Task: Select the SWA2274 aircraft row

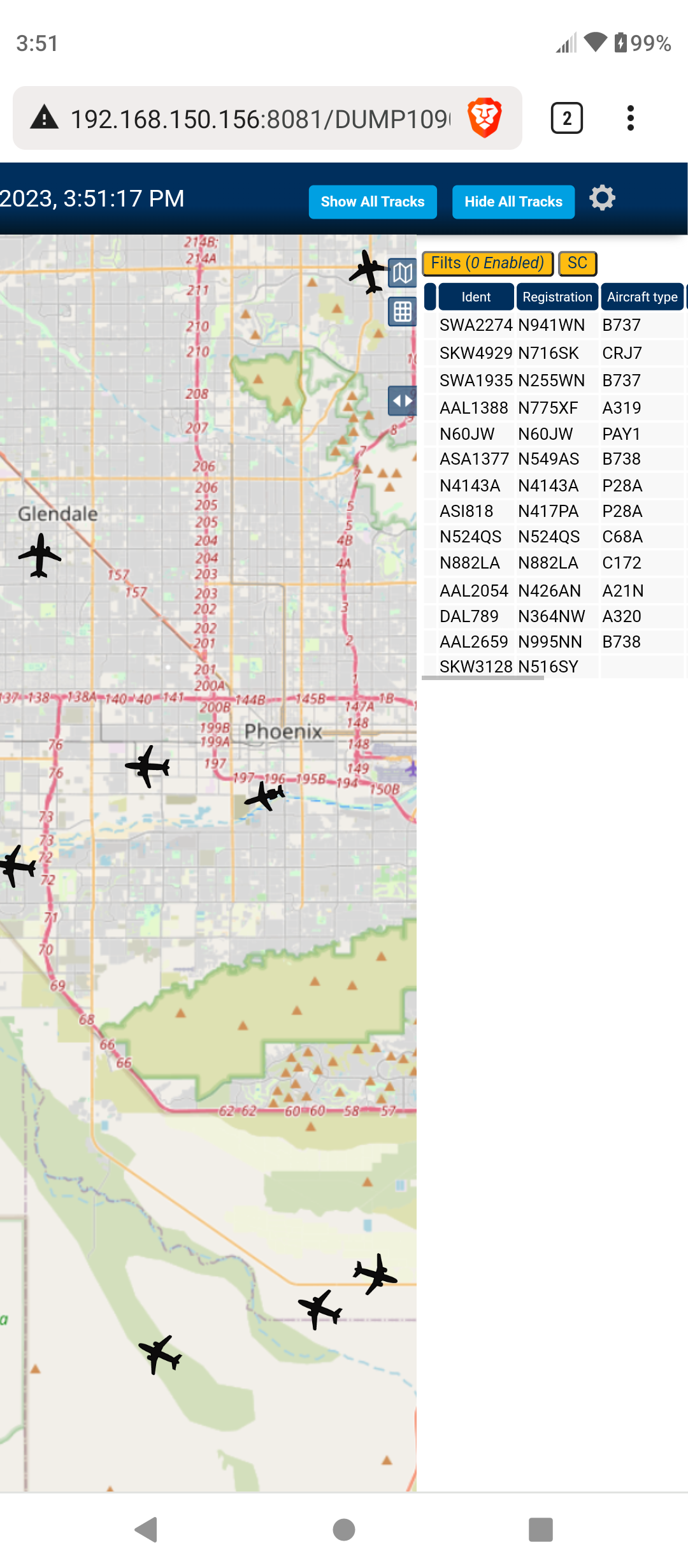Action: coord(554,325)
